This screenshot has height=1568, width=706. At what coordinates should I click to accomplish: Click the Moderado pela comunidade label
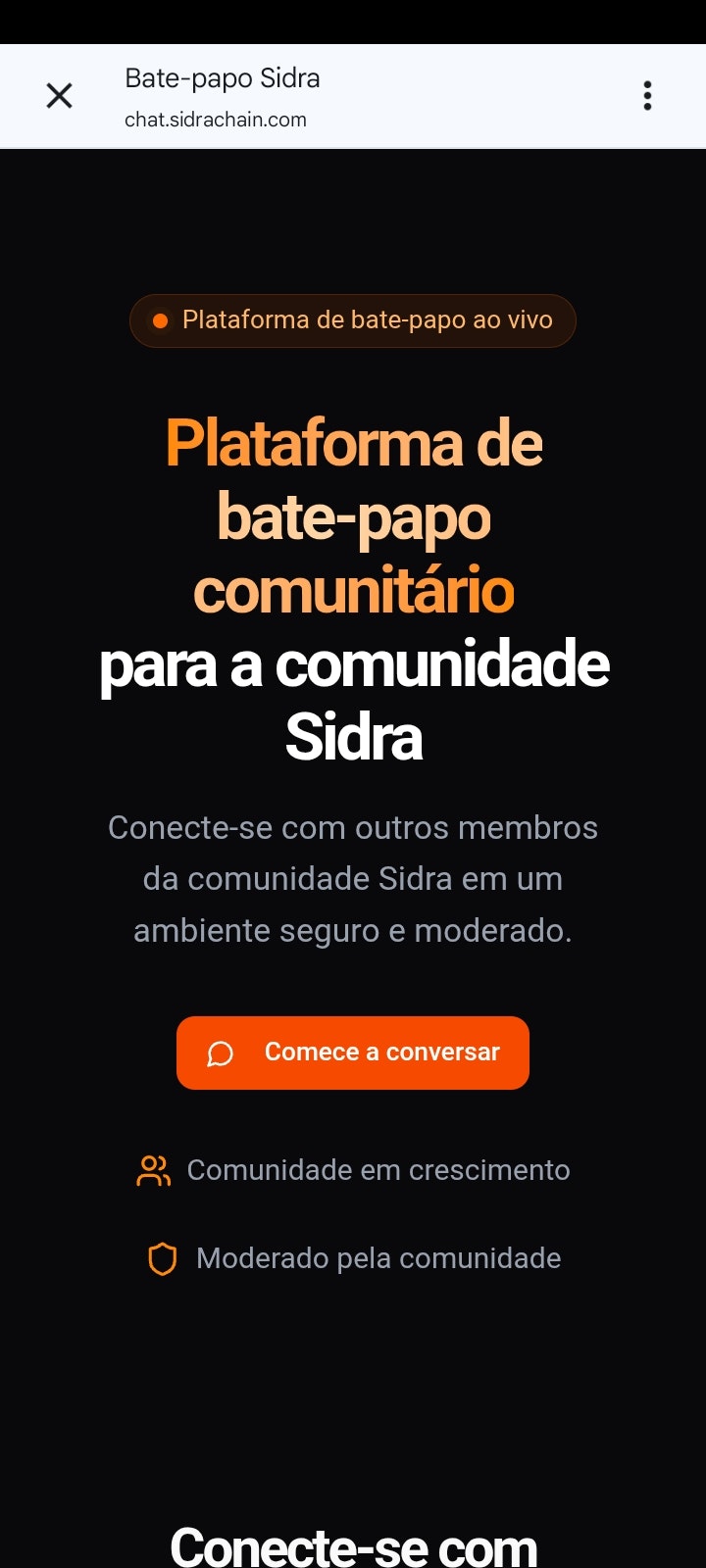point(378,1258)
